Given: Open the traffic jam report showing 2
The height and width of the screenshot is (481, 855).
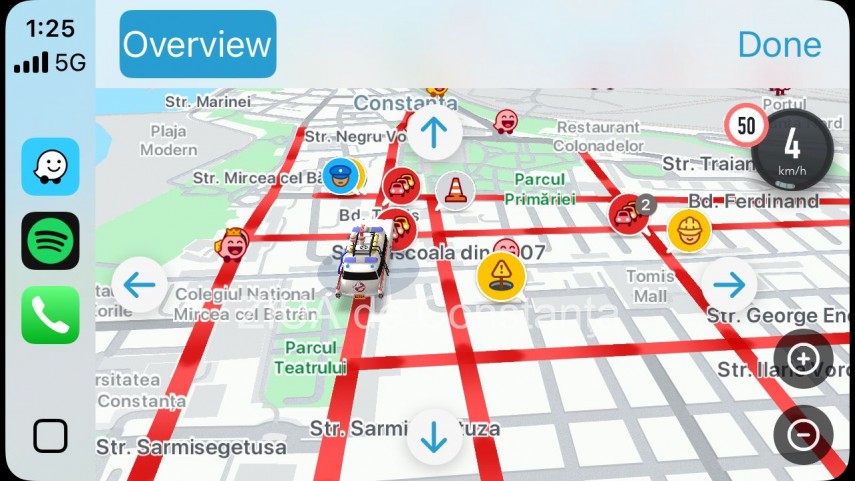Looking at the screenshot, I should point(630,213).
